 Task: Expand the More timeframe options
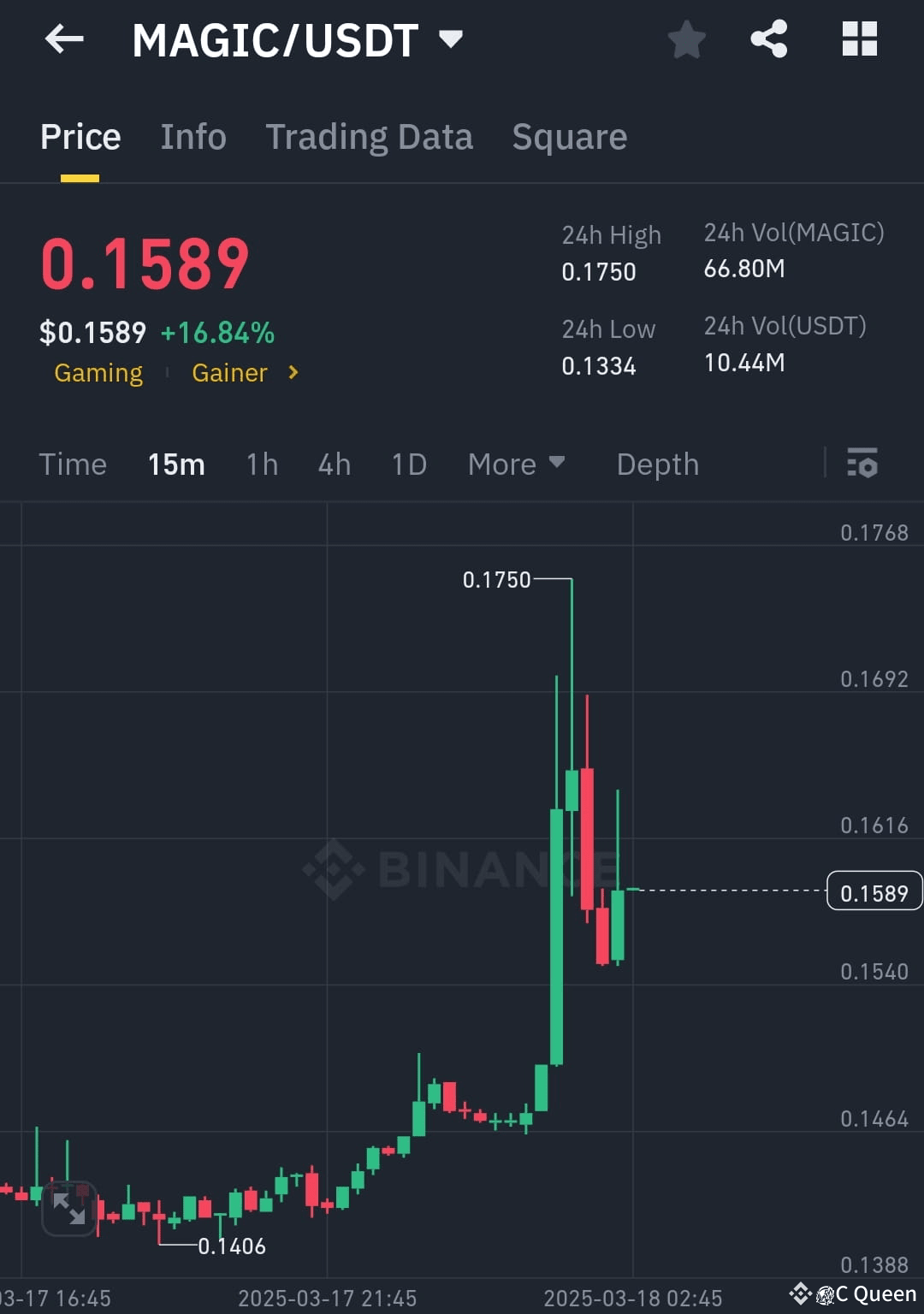click(516, 465)
